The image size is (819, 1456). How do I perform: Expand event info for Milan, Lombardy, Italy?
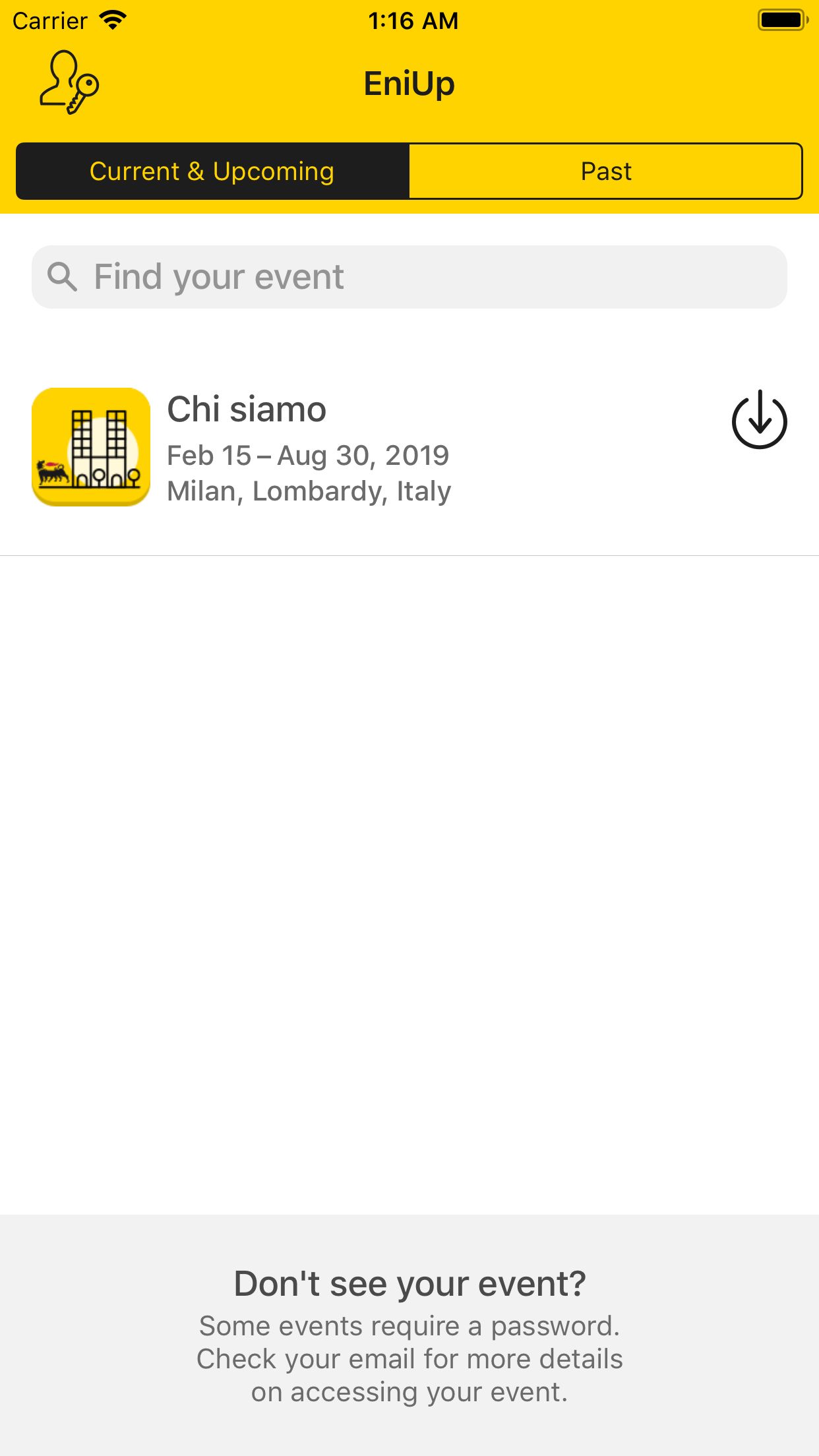click(309, 491)
